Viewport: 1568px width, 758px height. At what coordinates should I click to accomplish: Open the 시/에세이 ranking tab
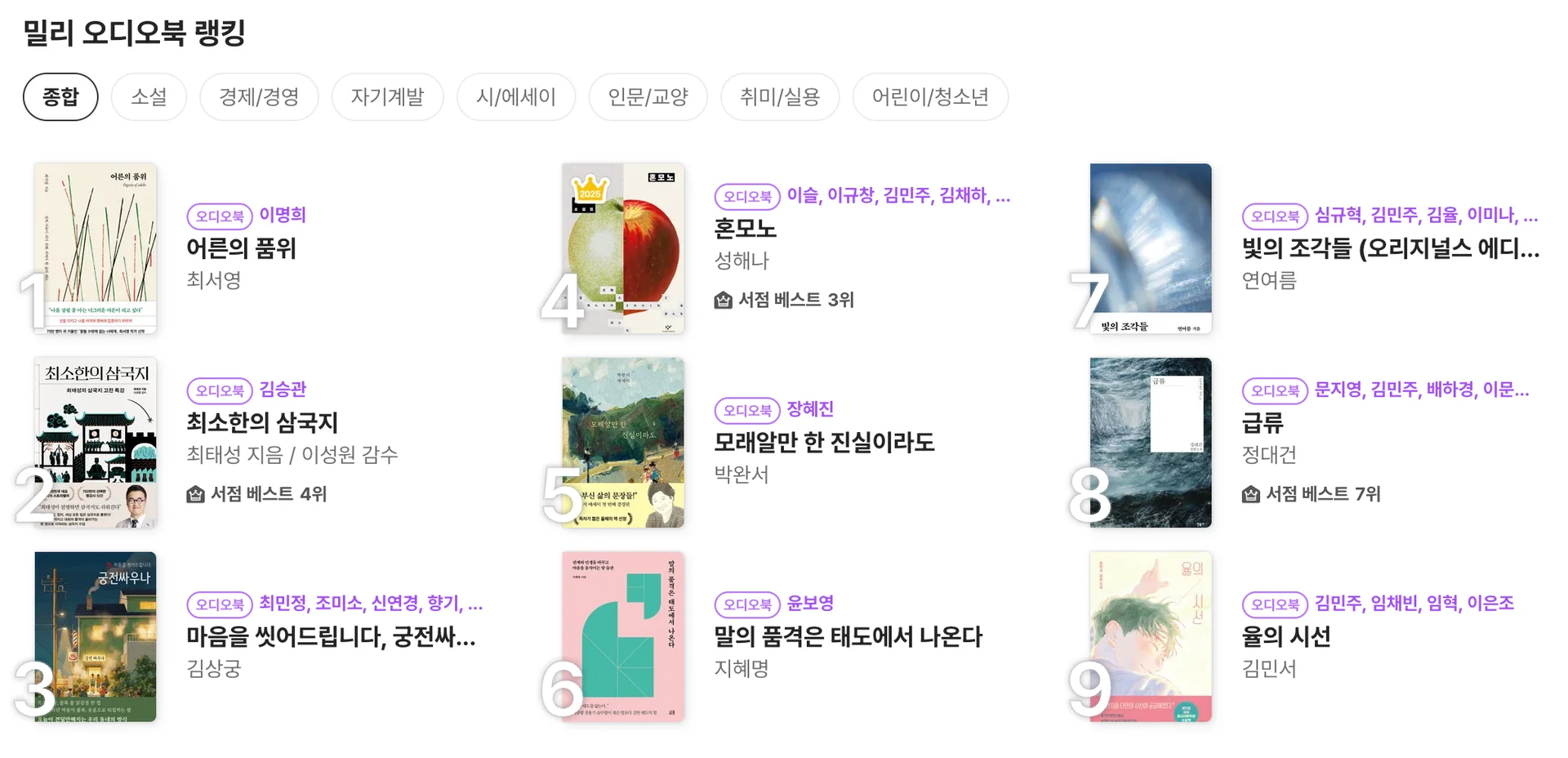(x=515, y=97)
